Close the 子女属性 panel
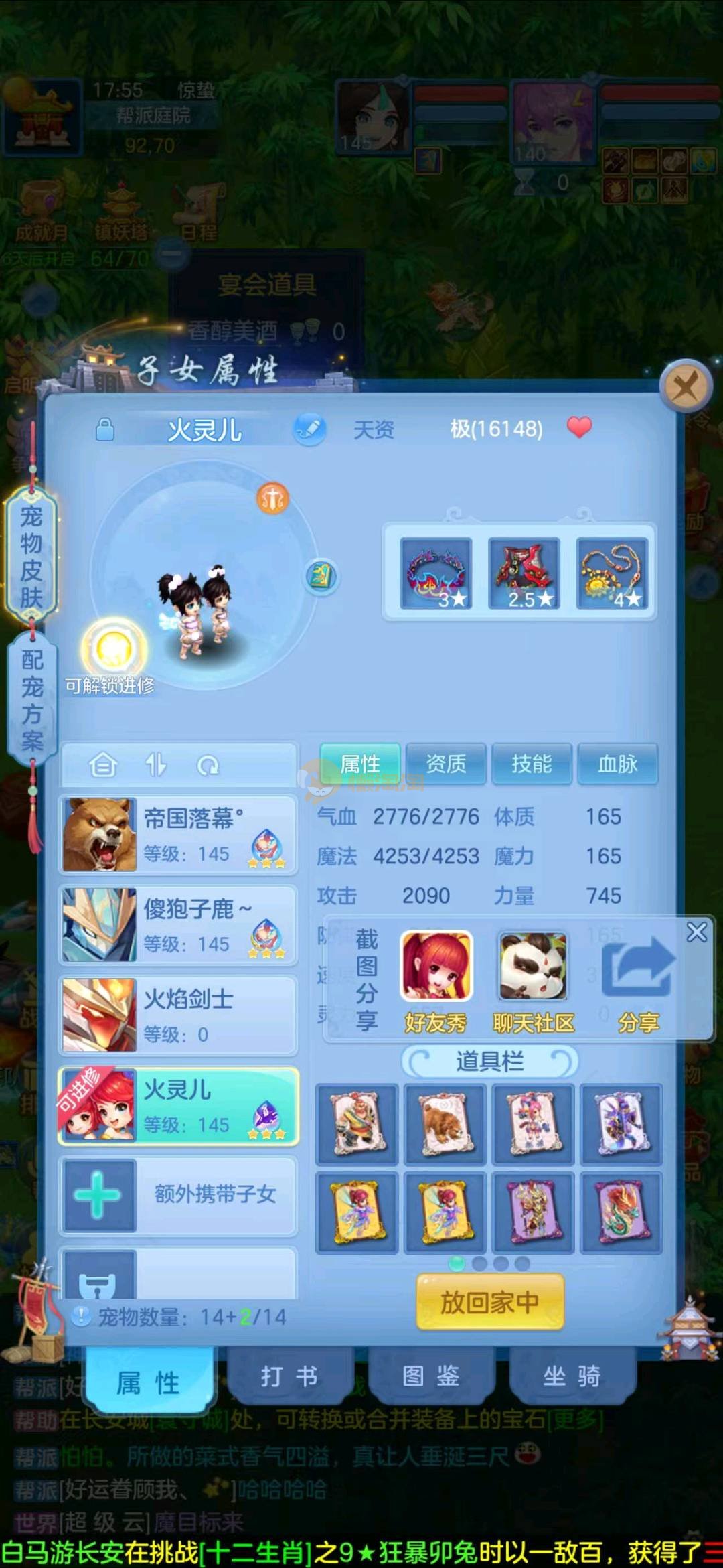Image resolution: width=723 pixels, height=1568 pixels. 684,386
